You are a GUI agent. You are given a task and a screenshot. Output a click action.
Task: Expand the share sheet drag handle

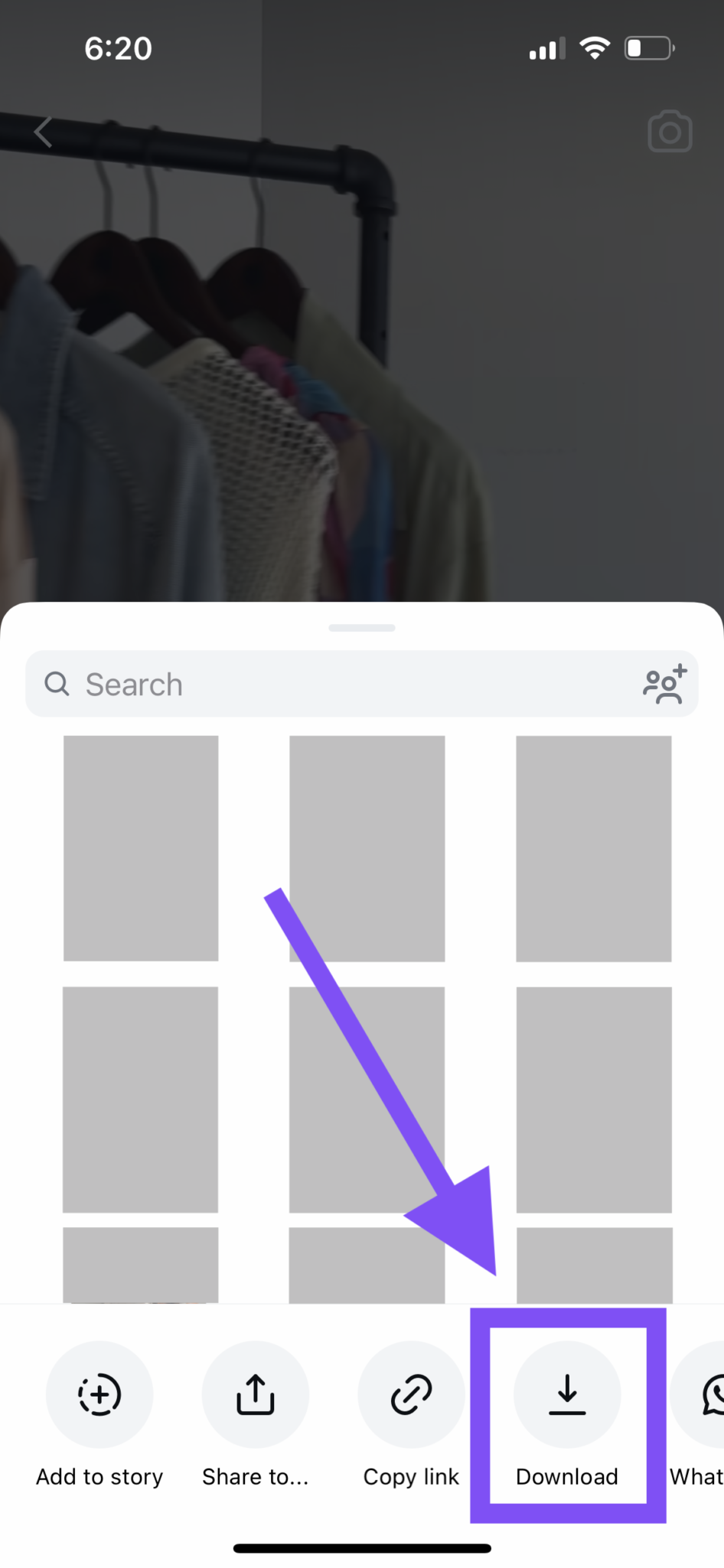click(361, 627)
